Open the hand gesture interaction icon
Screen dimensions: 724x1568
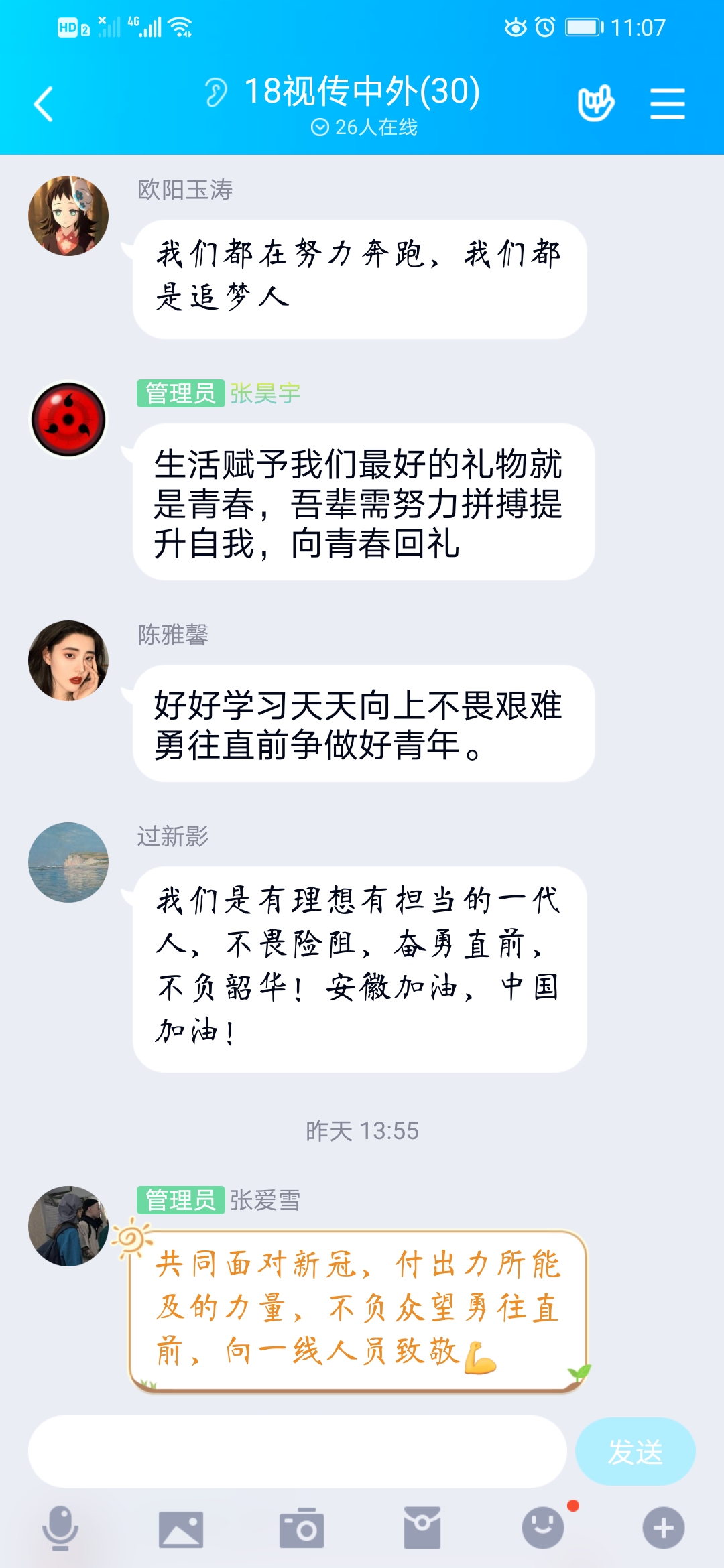click(595, 103)
